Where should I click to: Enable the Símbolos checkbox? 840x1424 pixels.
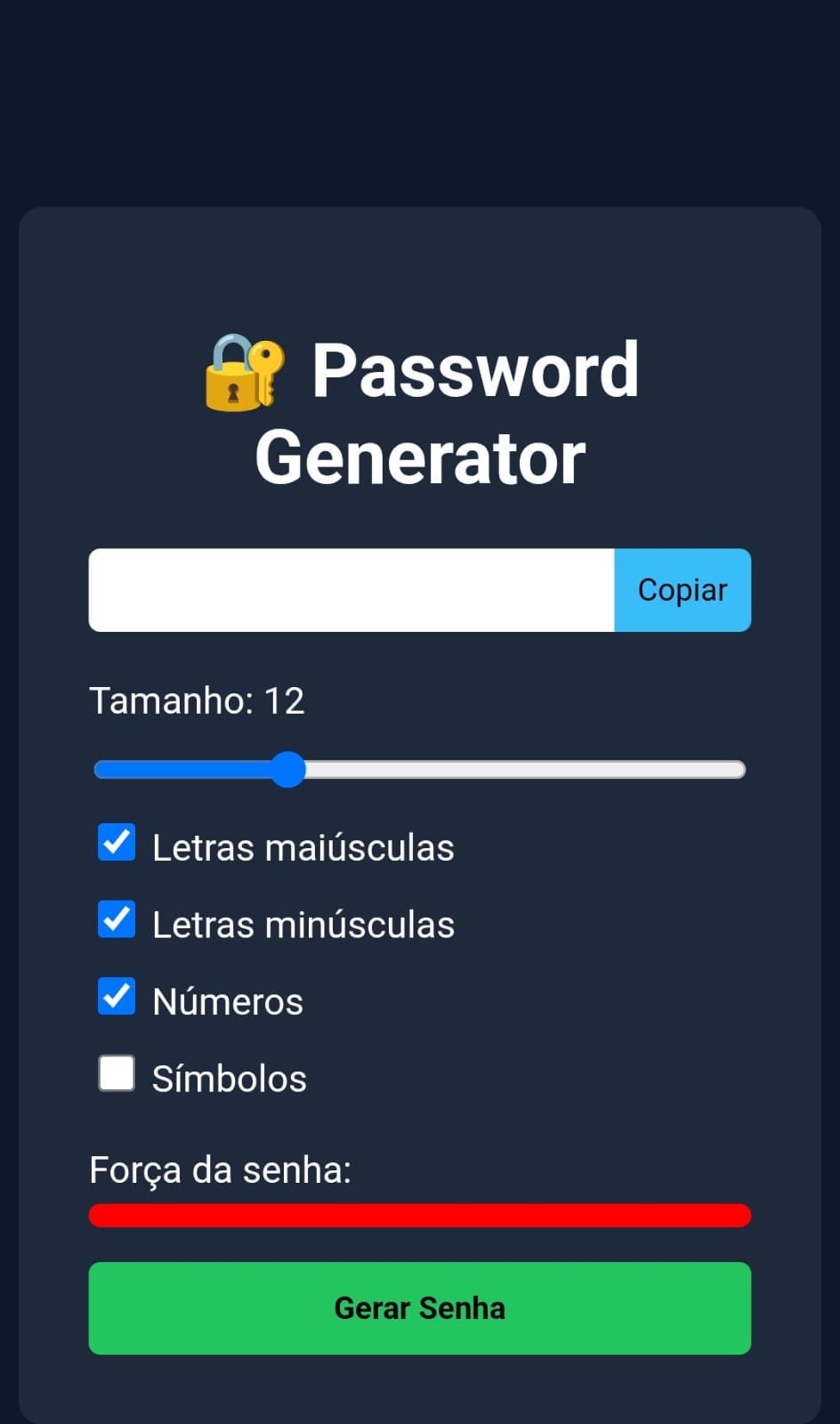(x=117, y=1073)
